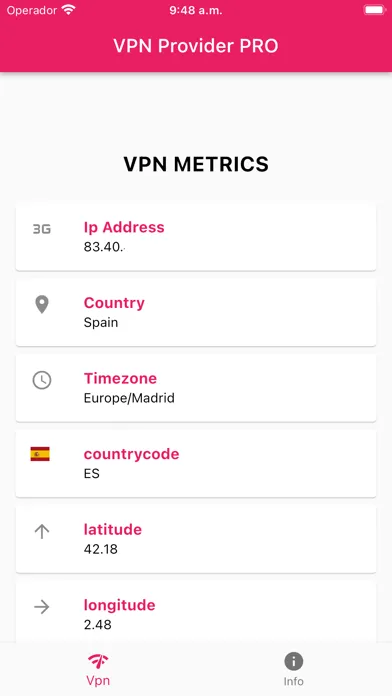The image size is (392, 696).
Task: Select the countrycode ES card
Action: coord(196,463)
